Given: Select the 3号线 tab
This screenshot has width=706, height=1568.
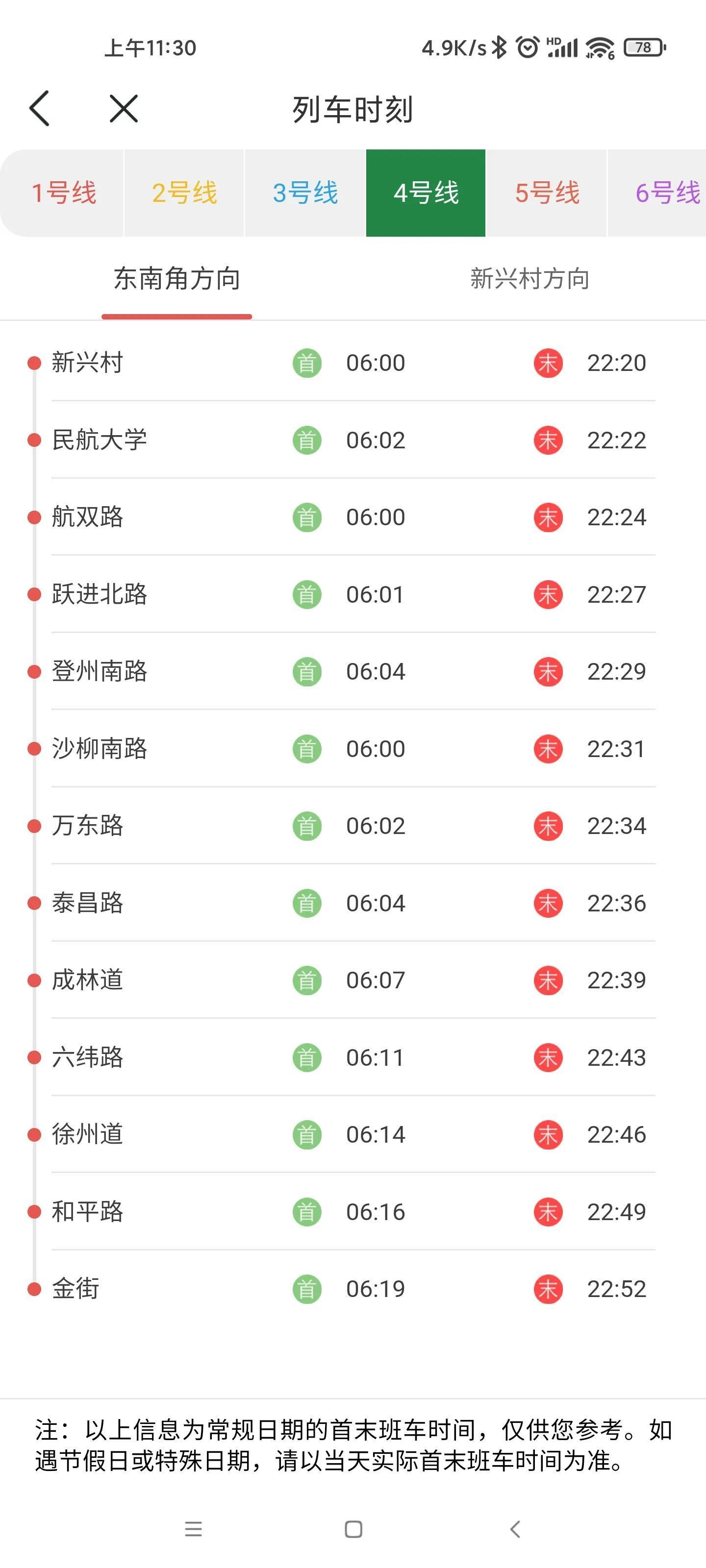Looking at the screenshot, I should (x=305, y=193).
